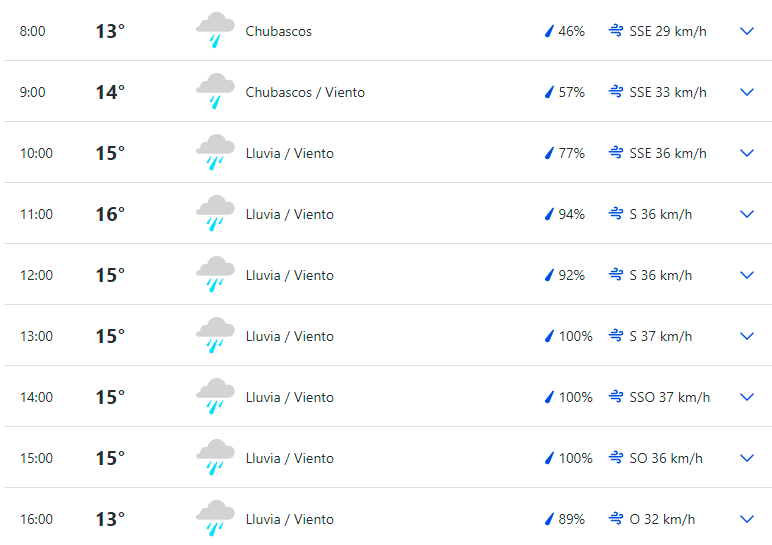Expand the 11:00 row showing 16°
The width and height of the screenshot is (772, 545).
click(746, 214)
